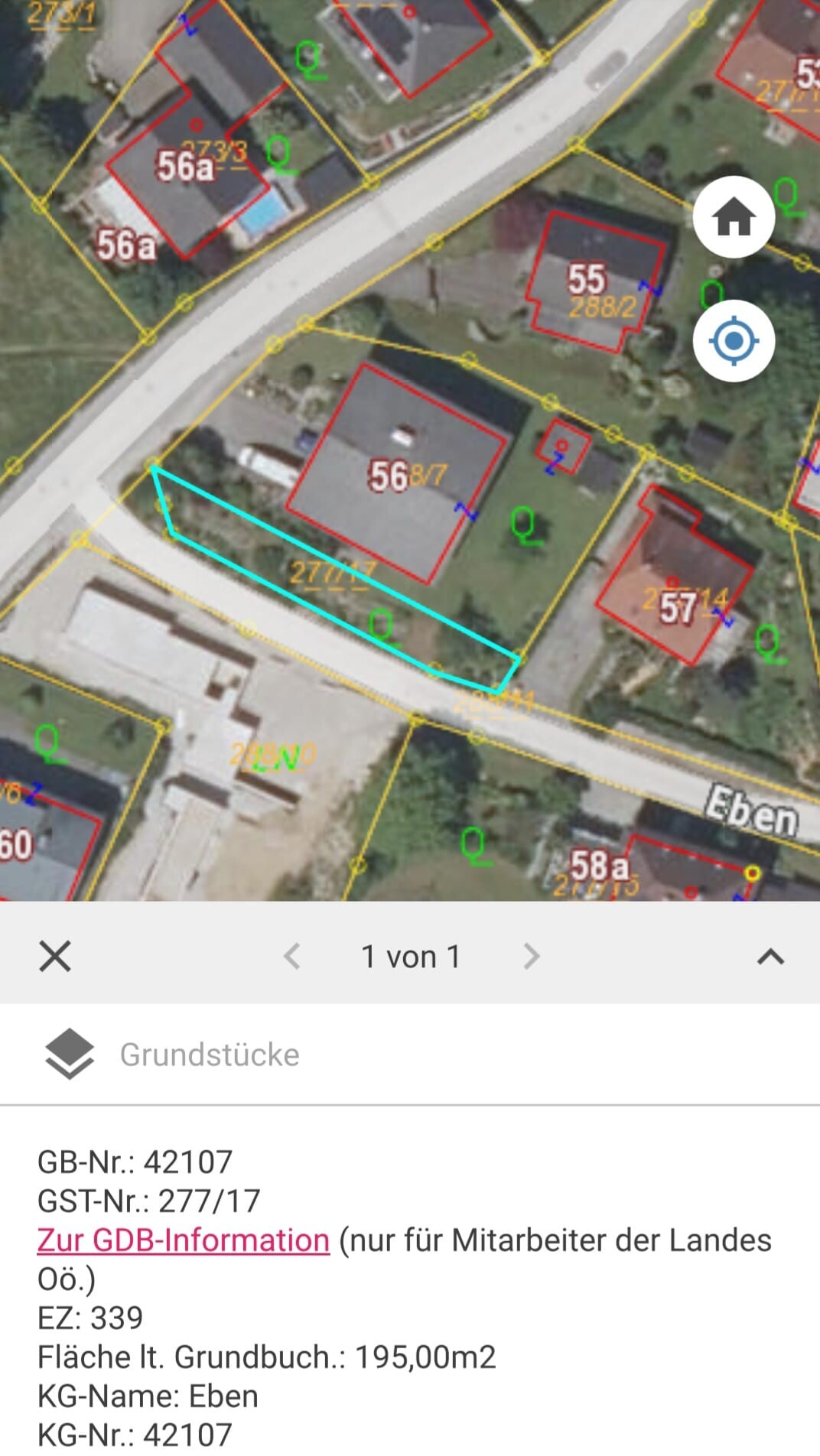Open the Zur GDB-Information link
The image size is (820, 1456).
tap(184, 1240)
